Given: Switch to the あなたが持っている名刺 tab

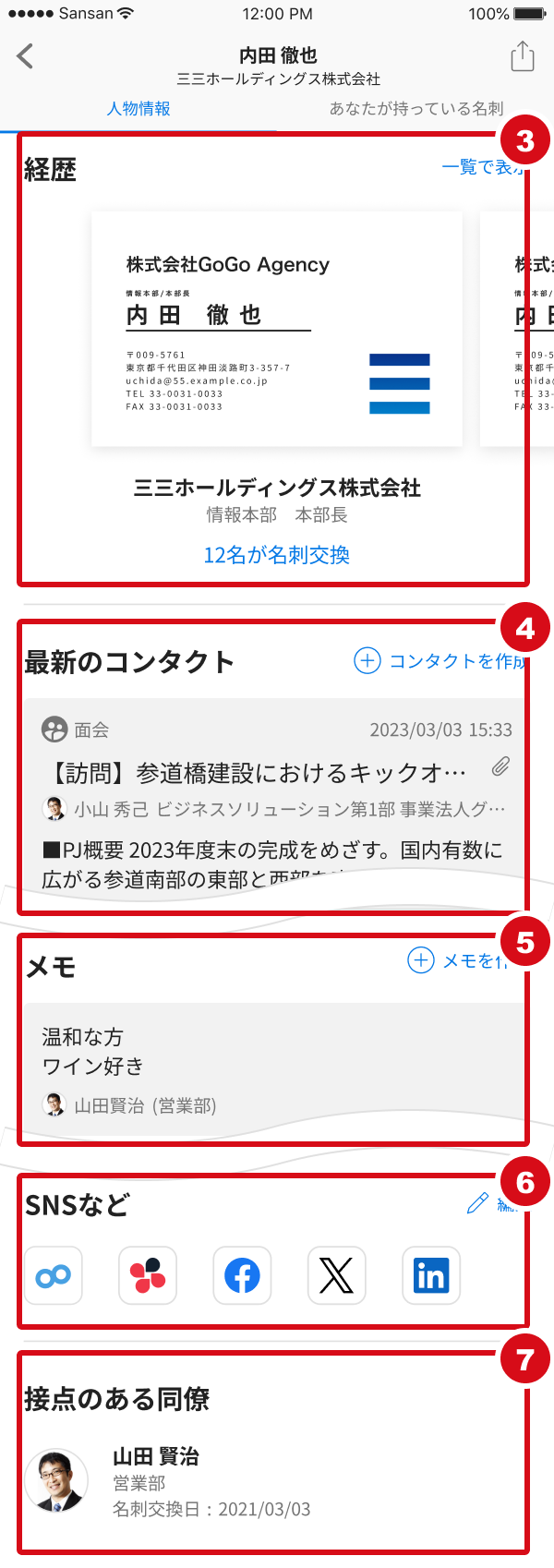Looking at the screenshot, I should pos(415,109).
